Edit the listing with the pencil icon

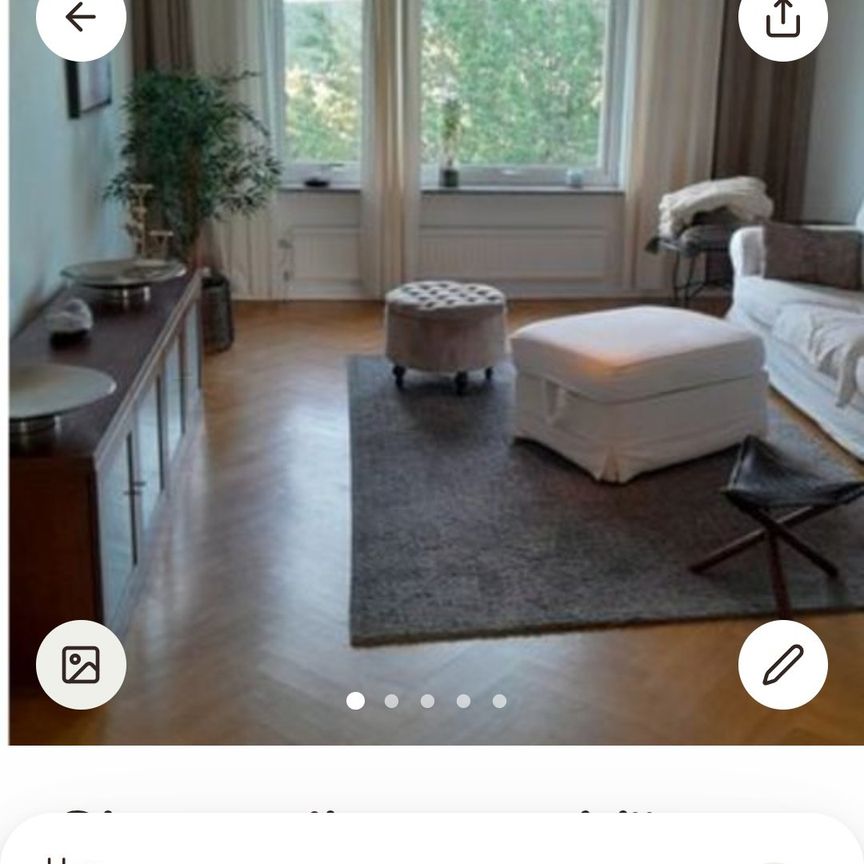point(782,665)
